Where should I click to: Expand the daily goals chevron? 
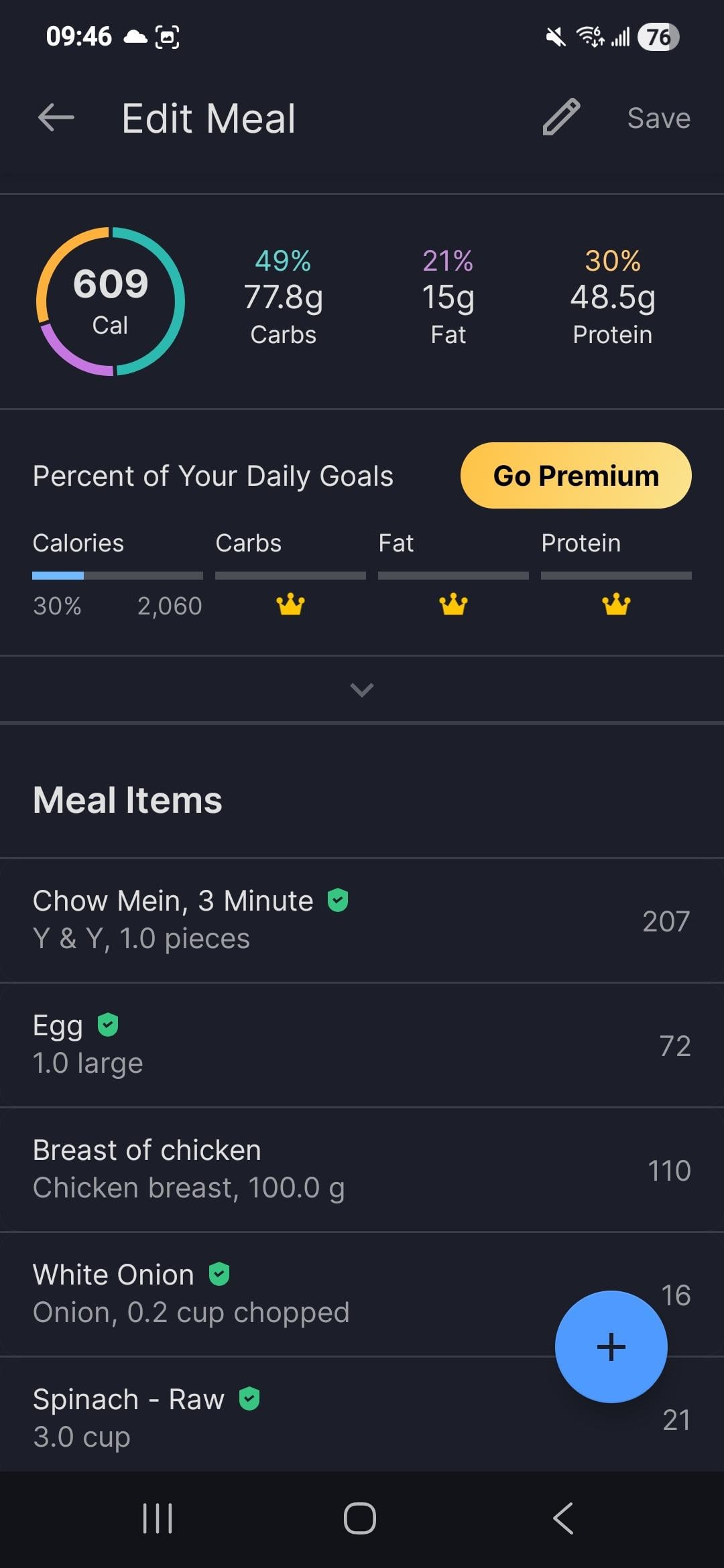[x=362, y=690]
